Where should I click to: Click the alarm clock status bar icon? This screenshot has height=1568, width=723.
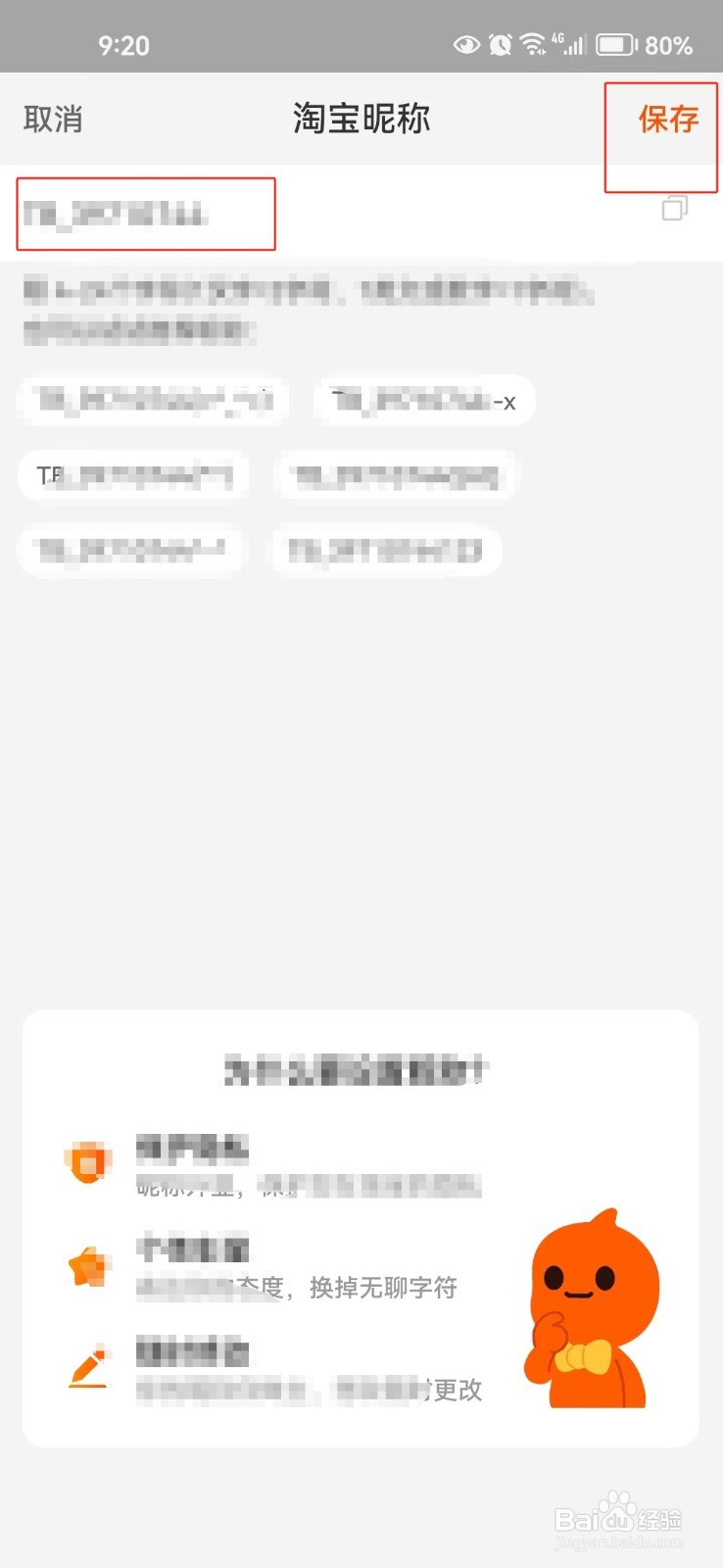[500, 44]
